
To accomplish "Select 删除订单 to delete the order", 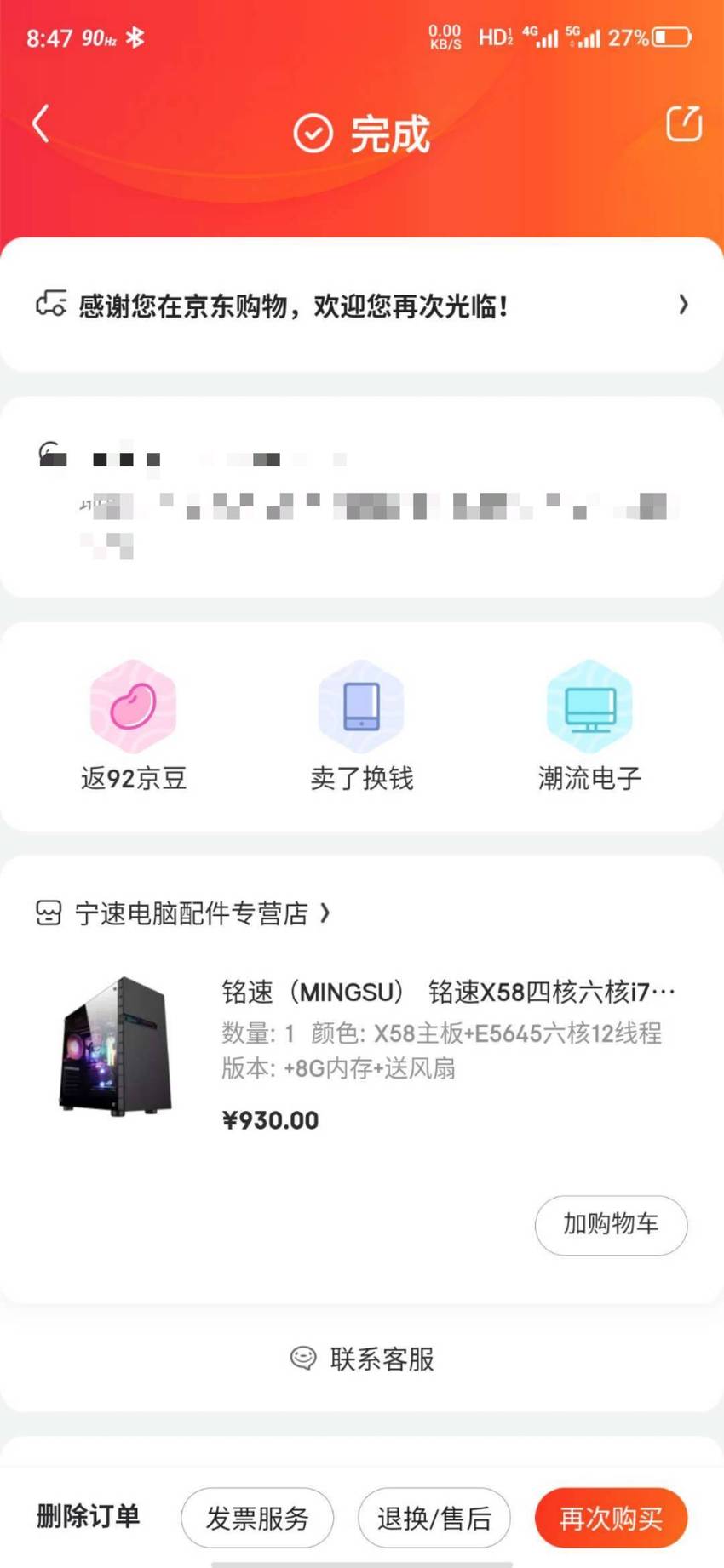I will pos(88,1516).
